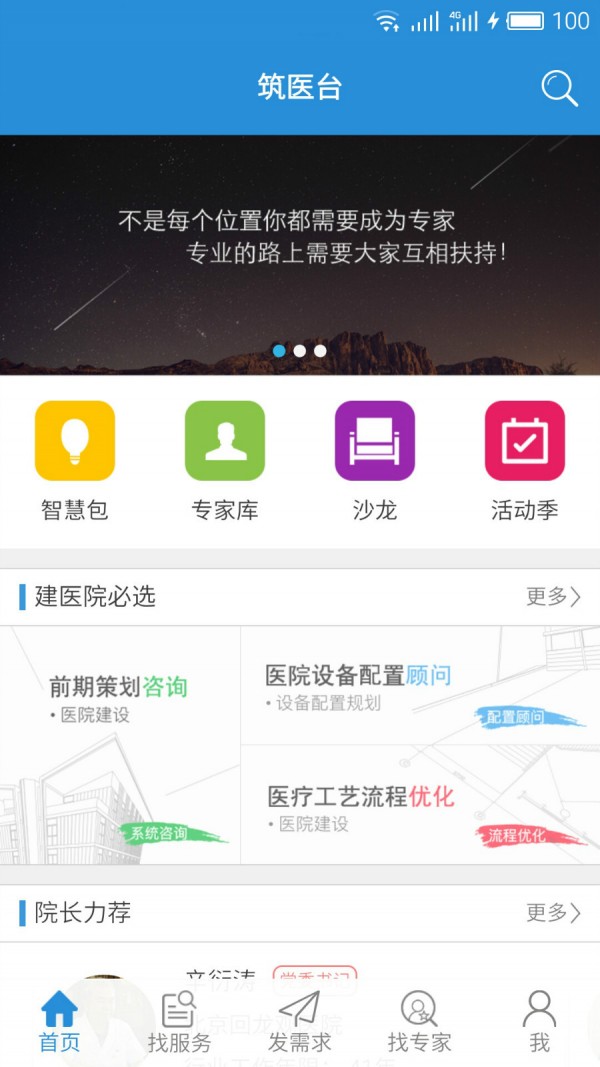600x1067 pixels.
Task: Switch to 我 profile tab
Action: (539, 1021)
